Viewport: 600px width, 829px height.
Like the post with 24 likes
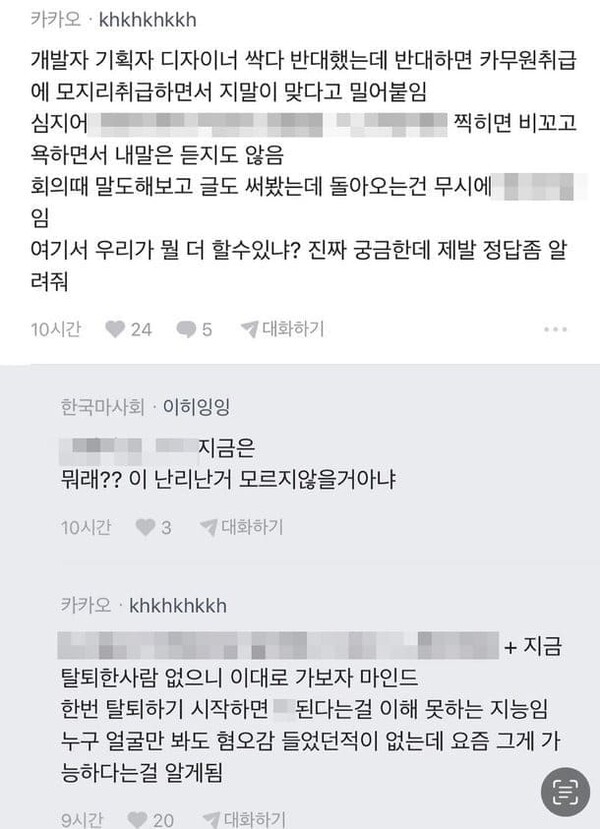pos(115,329)
